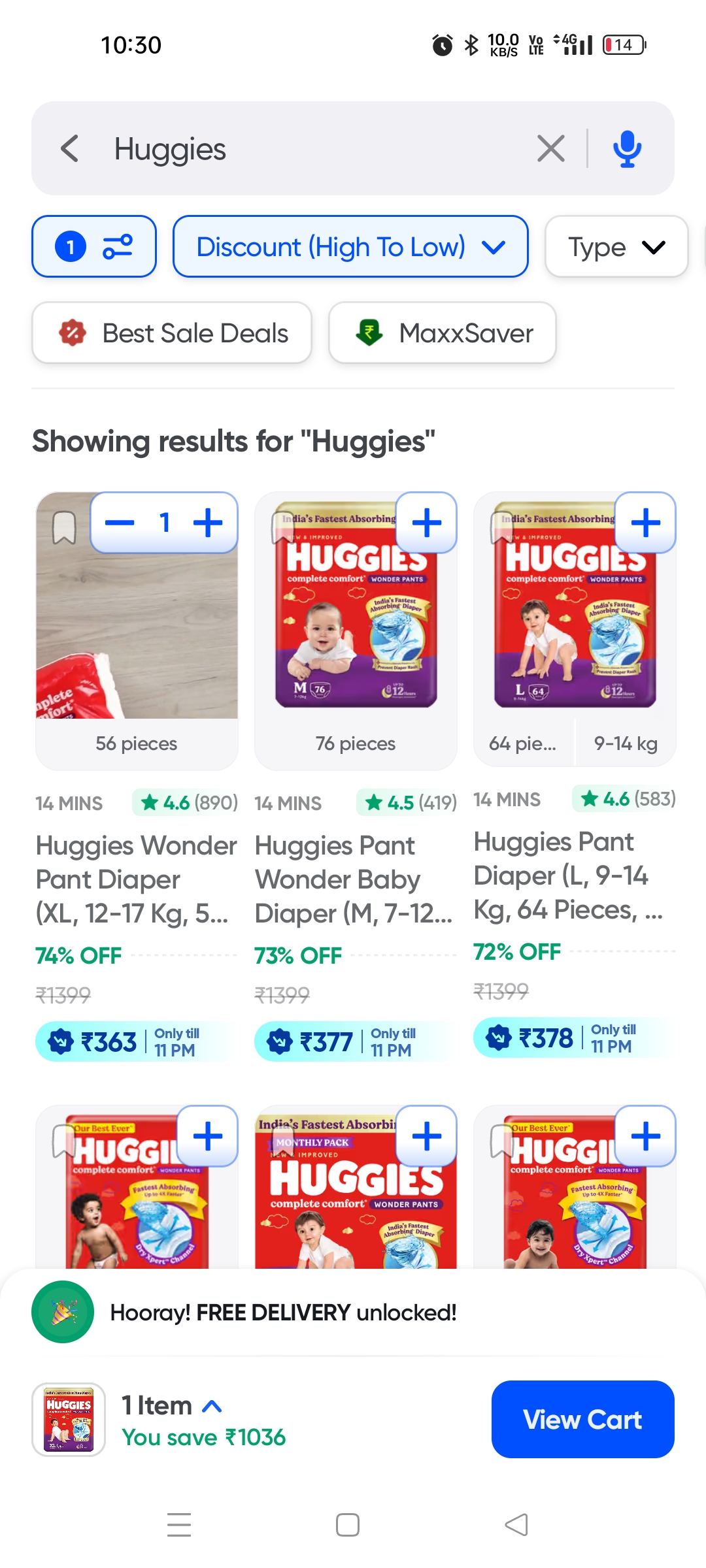
Task: Expand the Discount (High To Low) sort dropdown
Action: click(x=350, y=247)
